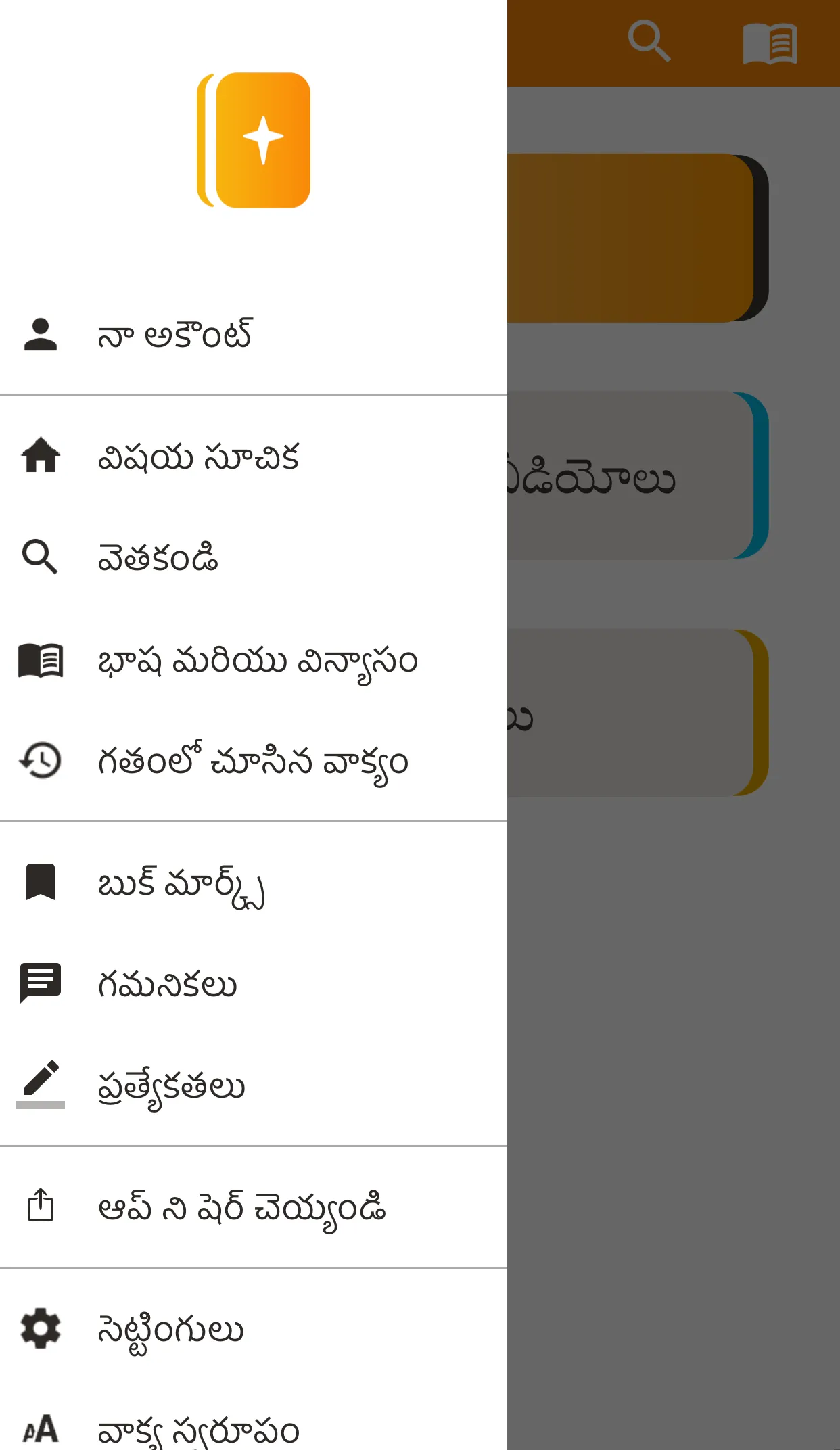Tap the dimmed area to close drawer
The width and height of the screenshot is (840, 1450).
pyautogui.click(x=674, y=1082)
